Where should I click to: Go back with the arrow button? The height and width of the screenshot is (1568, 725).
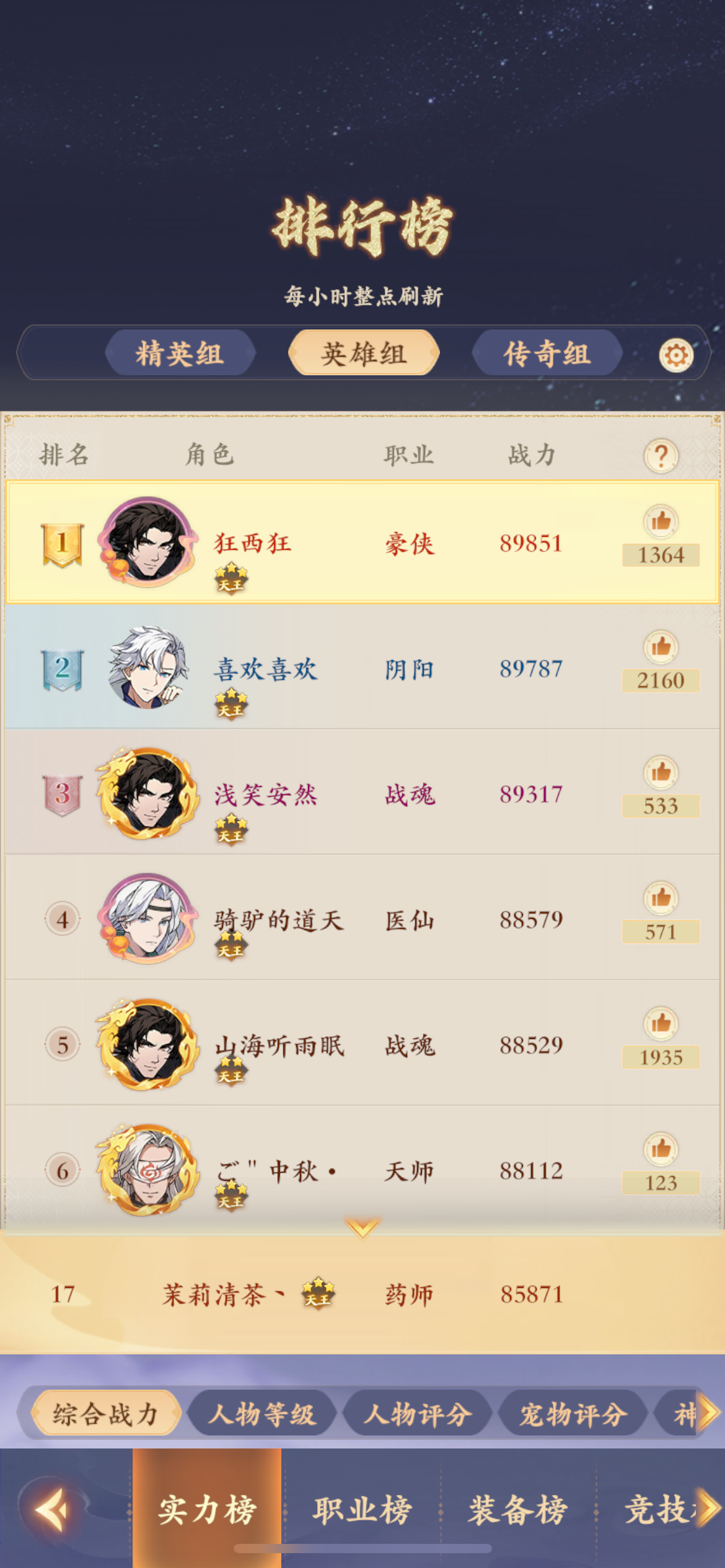pos(52,1510)
